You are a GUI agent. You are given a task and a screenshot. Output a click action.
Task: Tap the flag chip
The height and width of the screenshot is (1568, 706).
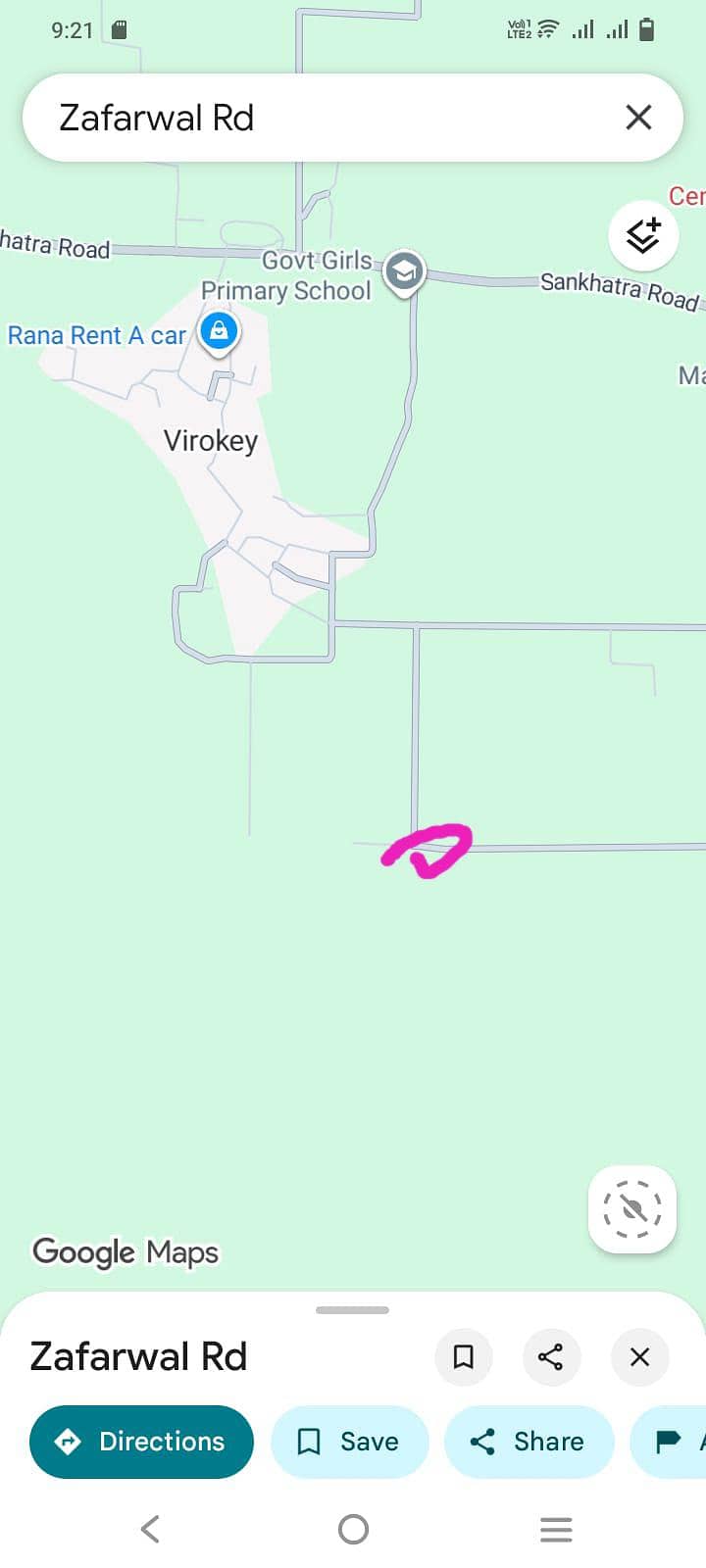click(671, 1442)
